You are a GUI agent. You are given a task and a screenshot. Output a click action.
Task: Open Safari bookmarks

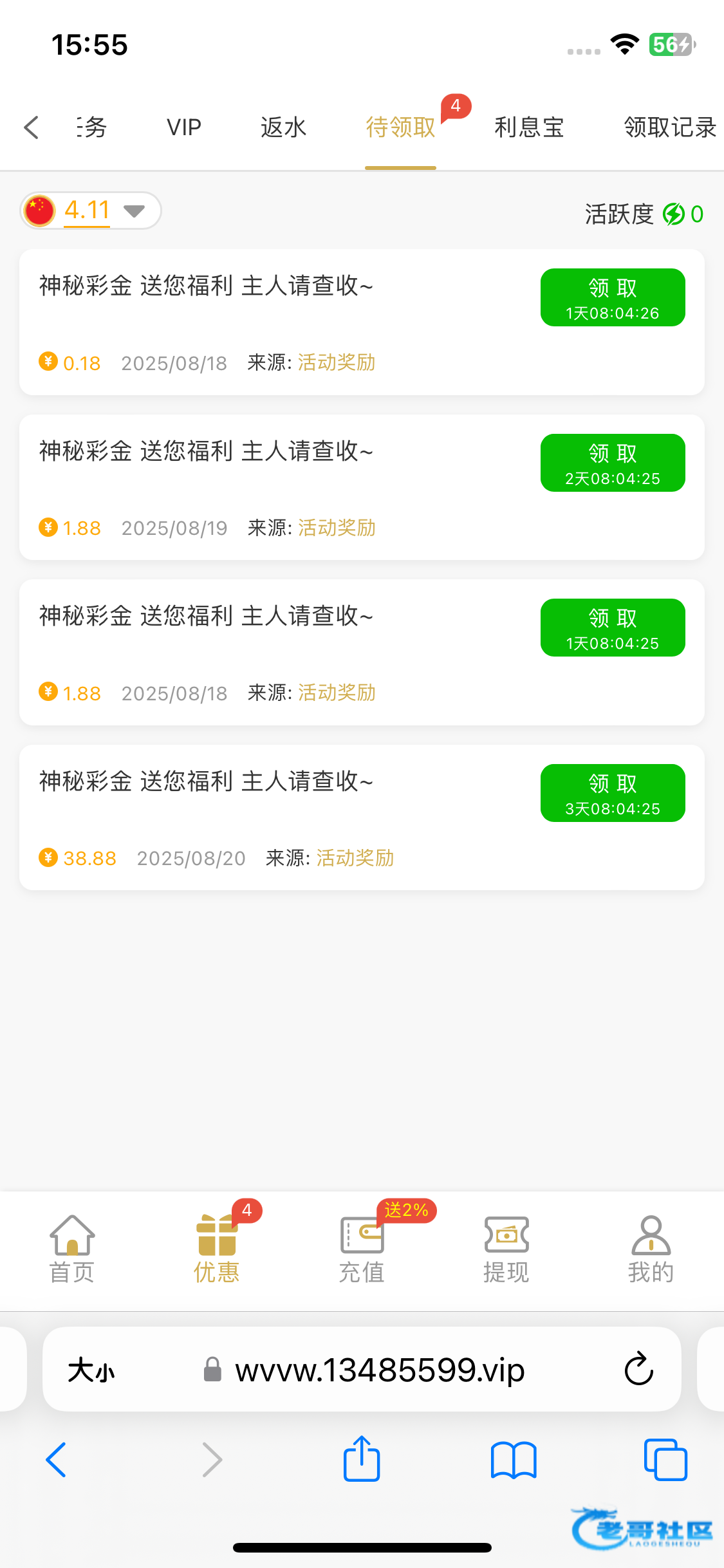pyautogui.click(x=513, y=1459)
